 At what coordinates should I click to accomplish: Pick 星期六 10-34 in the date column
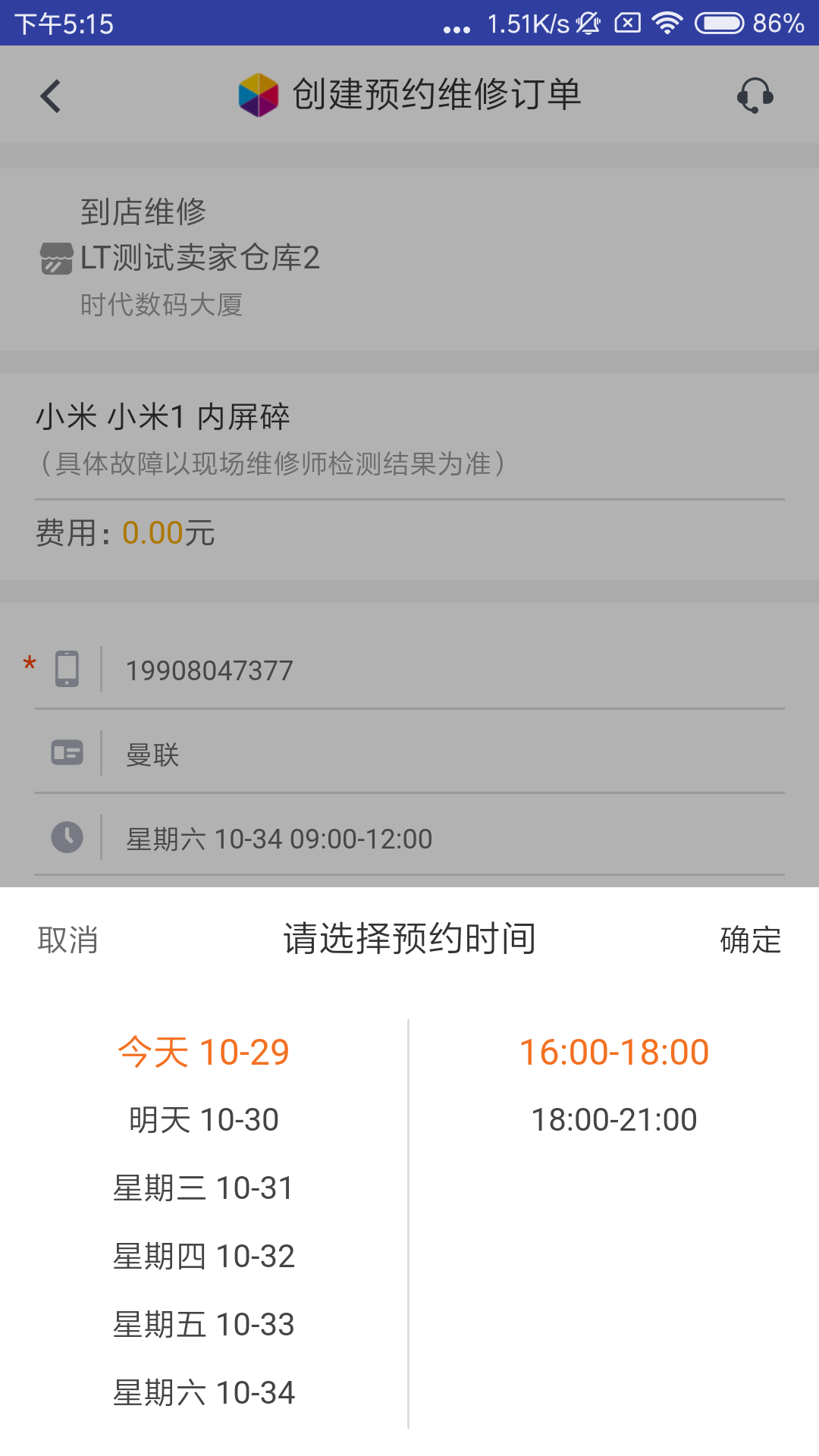coord(203,1393)
